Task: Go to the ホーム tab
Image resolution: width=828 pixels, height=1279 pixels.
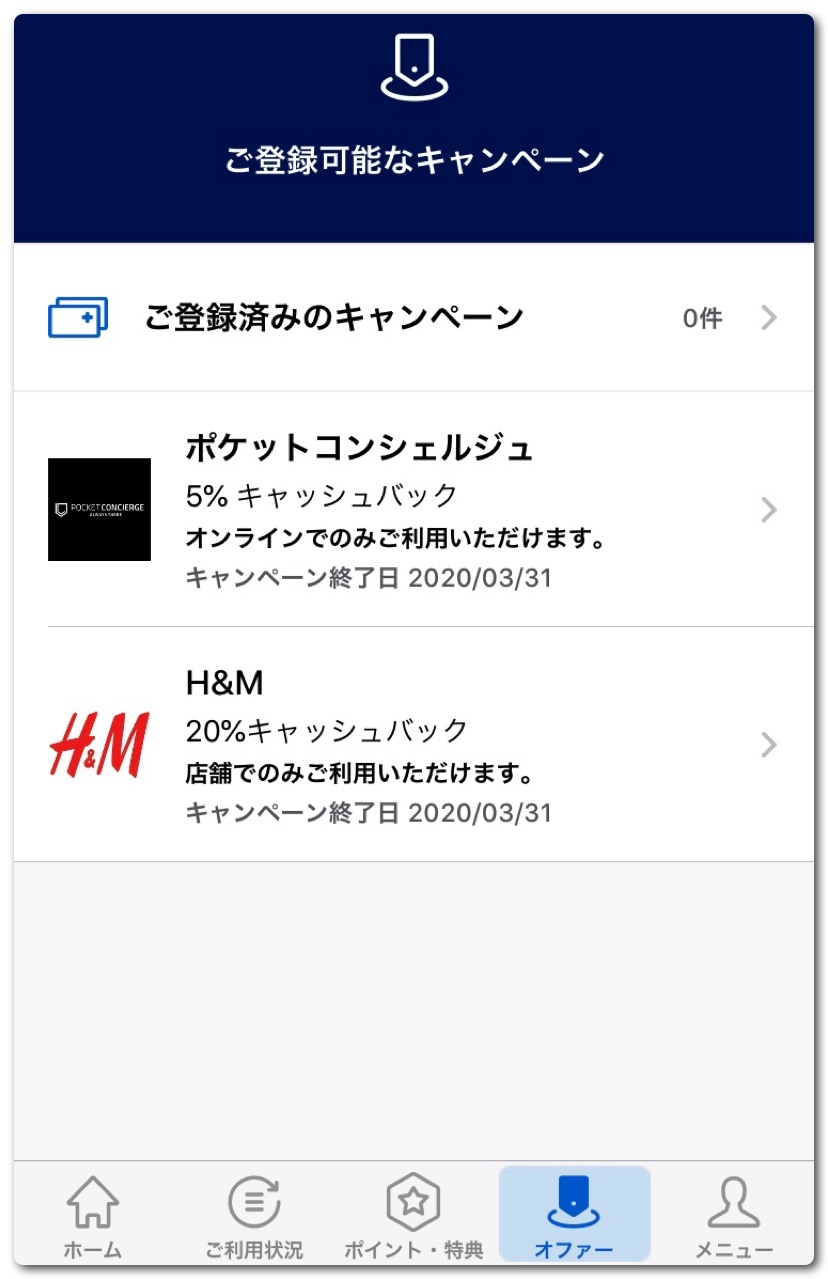Action: pyautogui.click(x=93, y=1216)
